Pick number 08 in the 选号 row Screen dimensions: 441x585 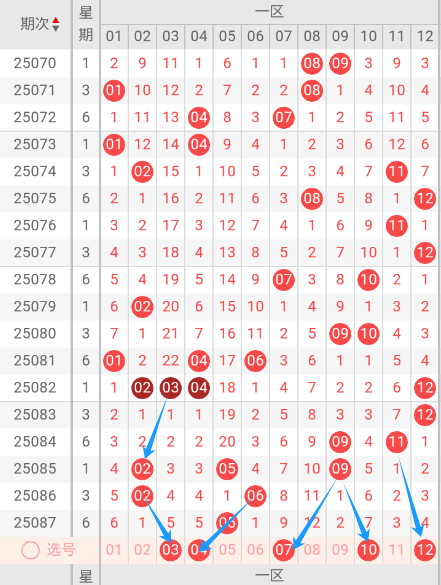312,550
